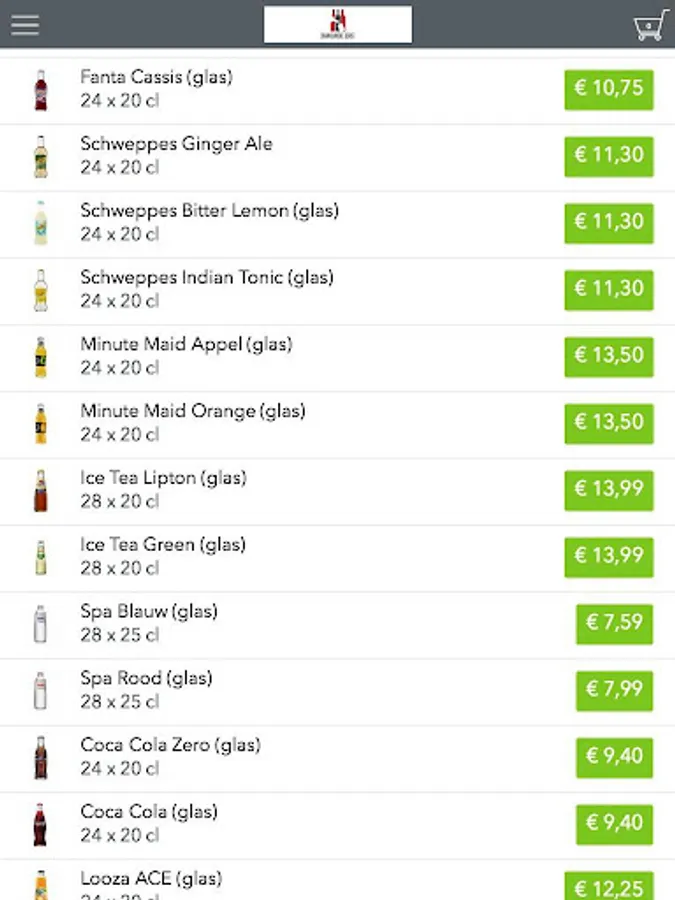The width and height of the screenshot is (675, 900).
Task: Tap the Ice Tea Green price button
Action: pos(608,557)
